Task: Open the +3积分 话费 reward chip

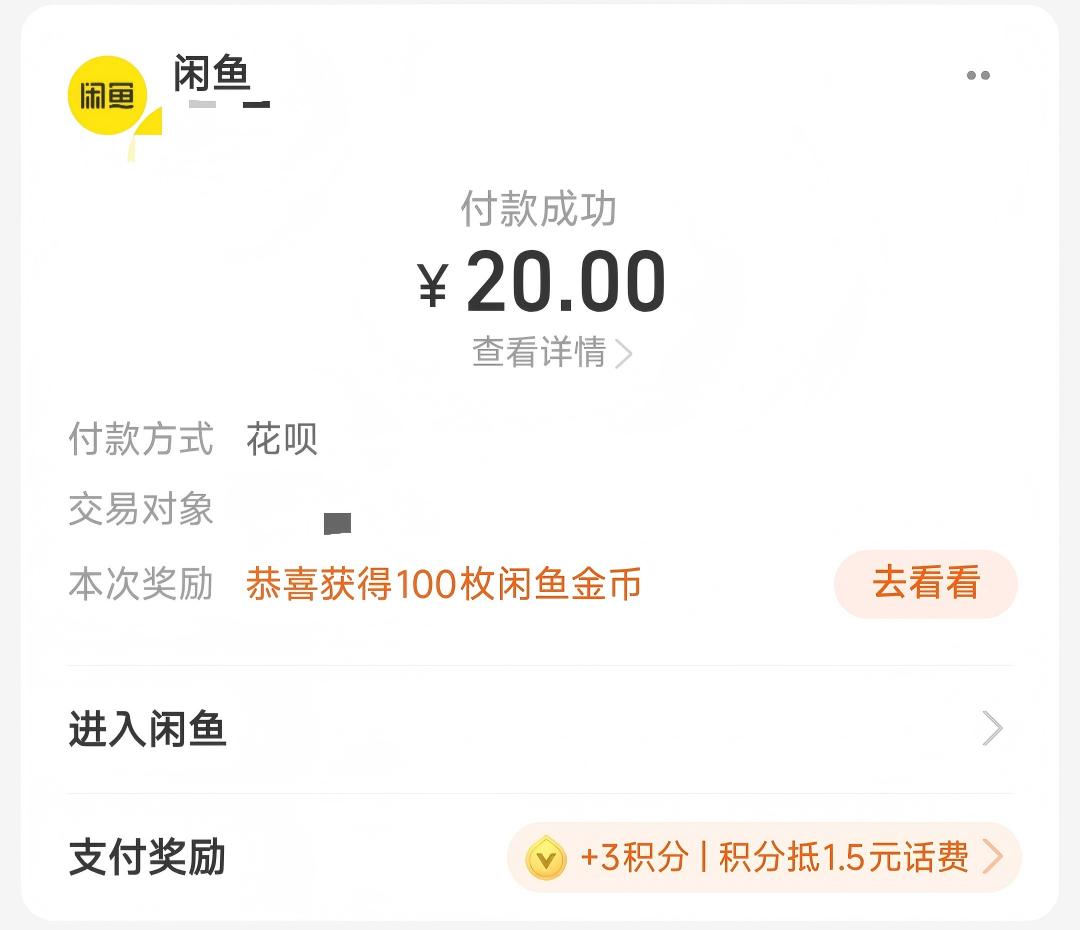Action: (x=763, y=857)
